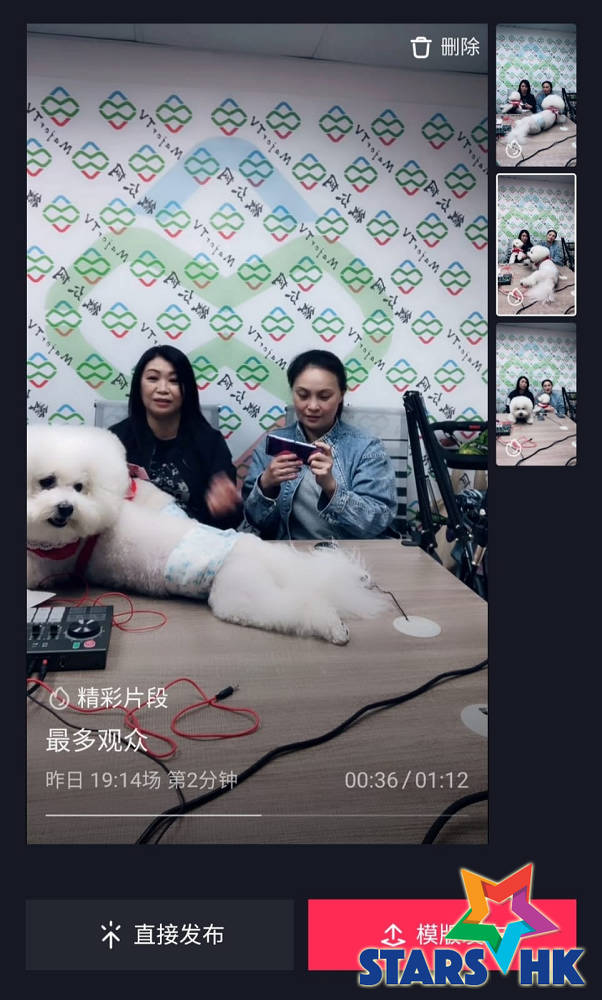Select the first clip thumbnail
The width and height of the screenshot is (602, 1000).
[536, 95]
